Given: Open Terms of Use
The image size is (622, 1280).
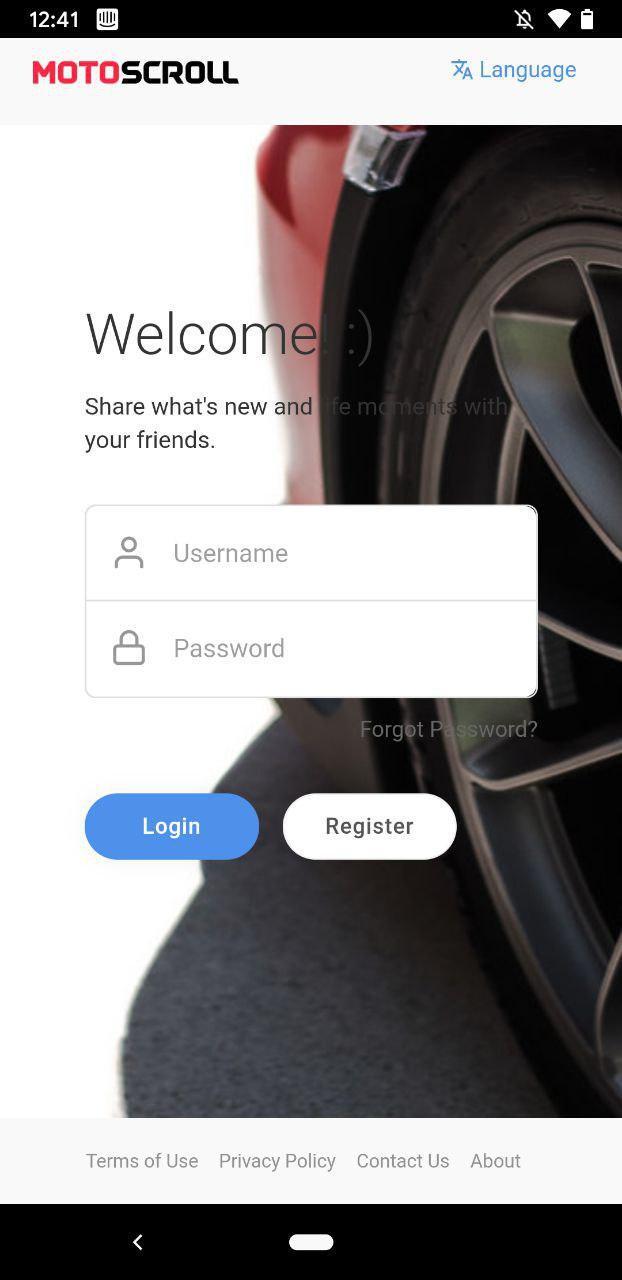Looking at the screenshot, I should tap(142, 1161).
